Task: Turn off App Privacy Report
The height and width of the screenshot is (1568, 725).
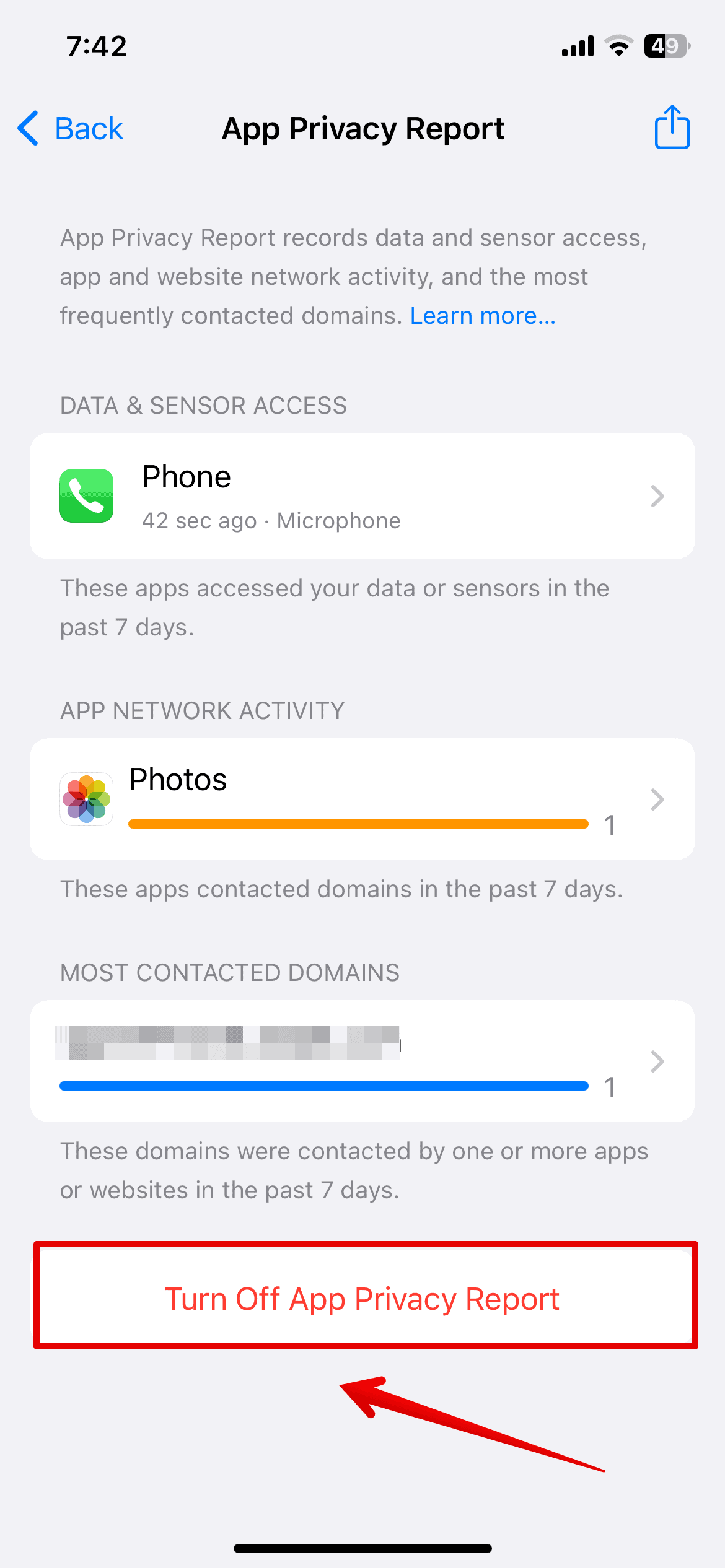Action: click(x=362, y=1299)
